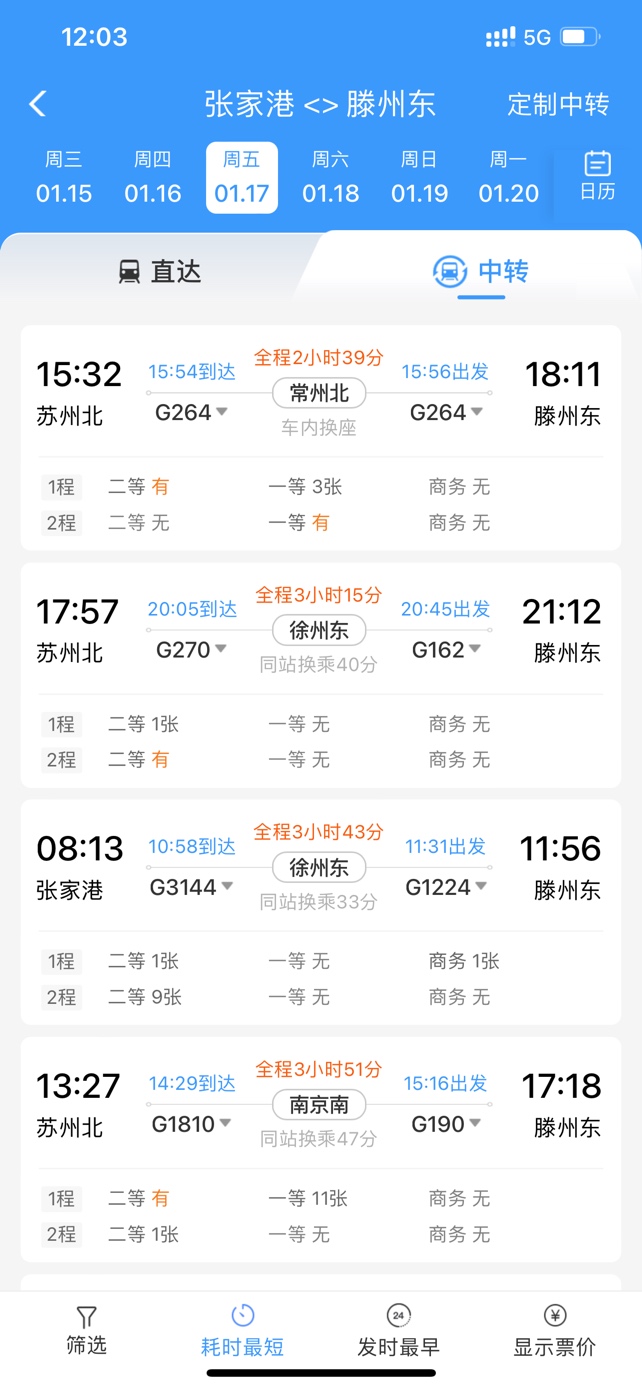
Task: Select date 周六 01.18
Action: pyautogui.click(x=331, y=177)
